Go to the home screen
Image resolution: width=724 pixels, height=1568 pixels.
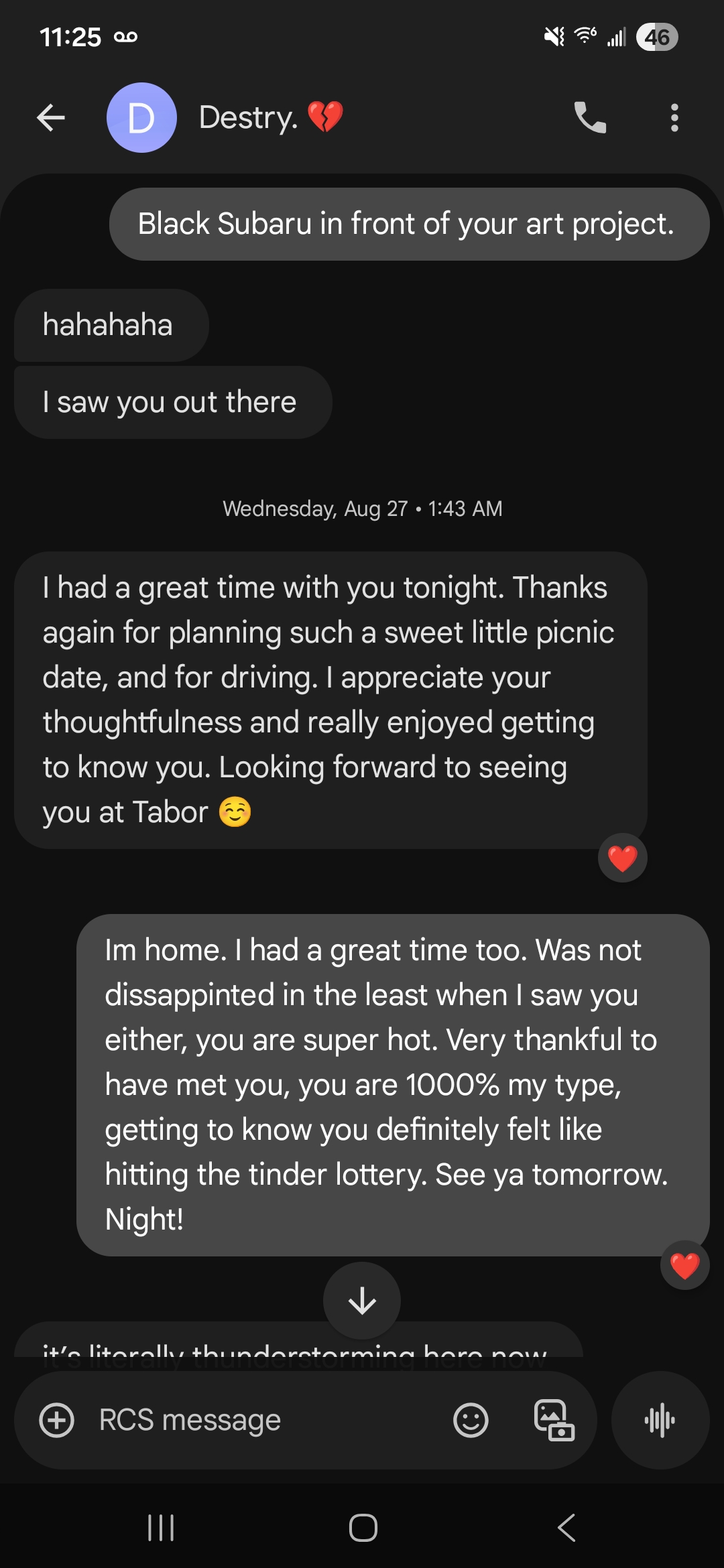(x=363, y=1528)
